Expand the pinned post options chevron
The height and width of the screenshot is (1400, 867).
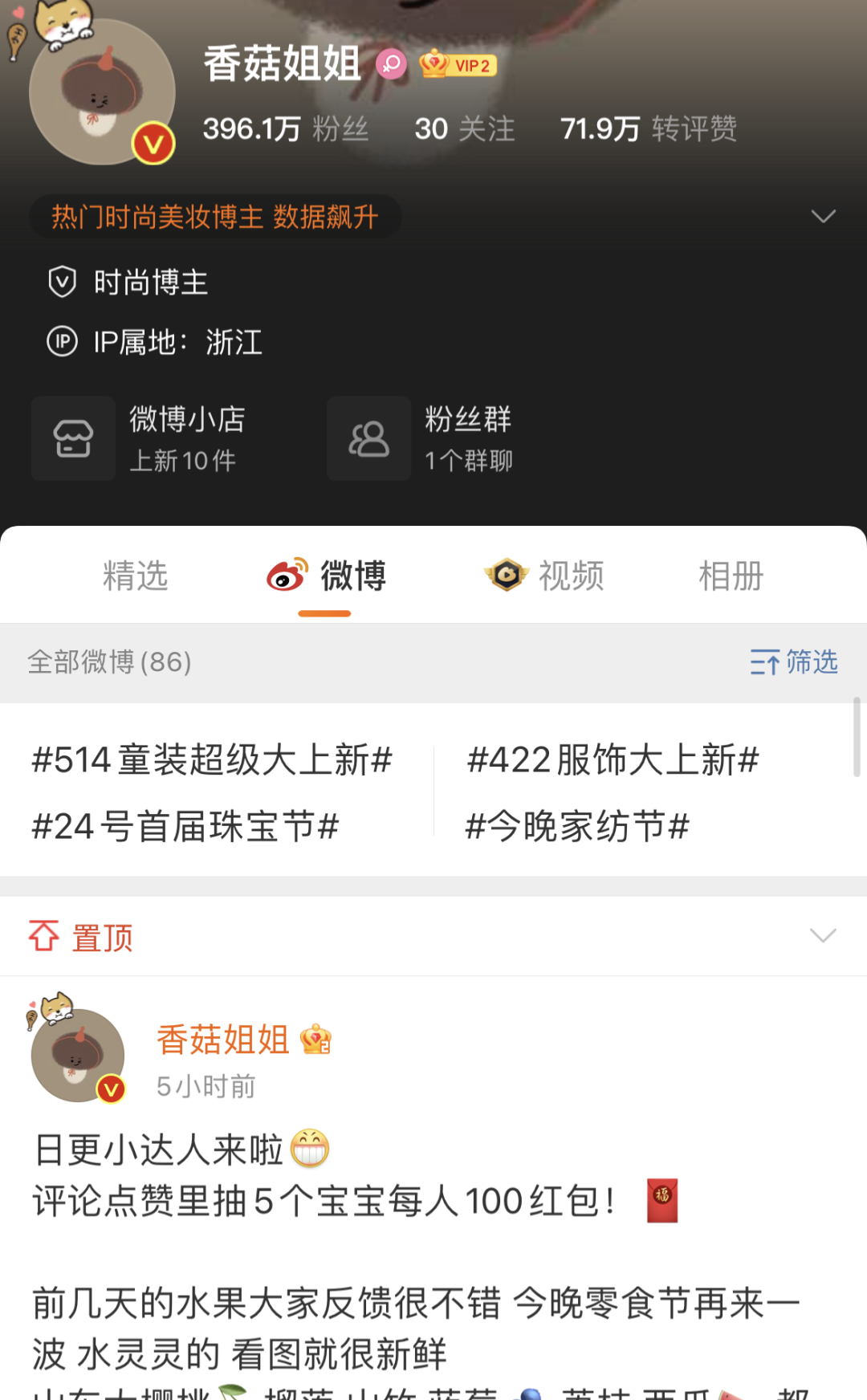tap(823, 936)
